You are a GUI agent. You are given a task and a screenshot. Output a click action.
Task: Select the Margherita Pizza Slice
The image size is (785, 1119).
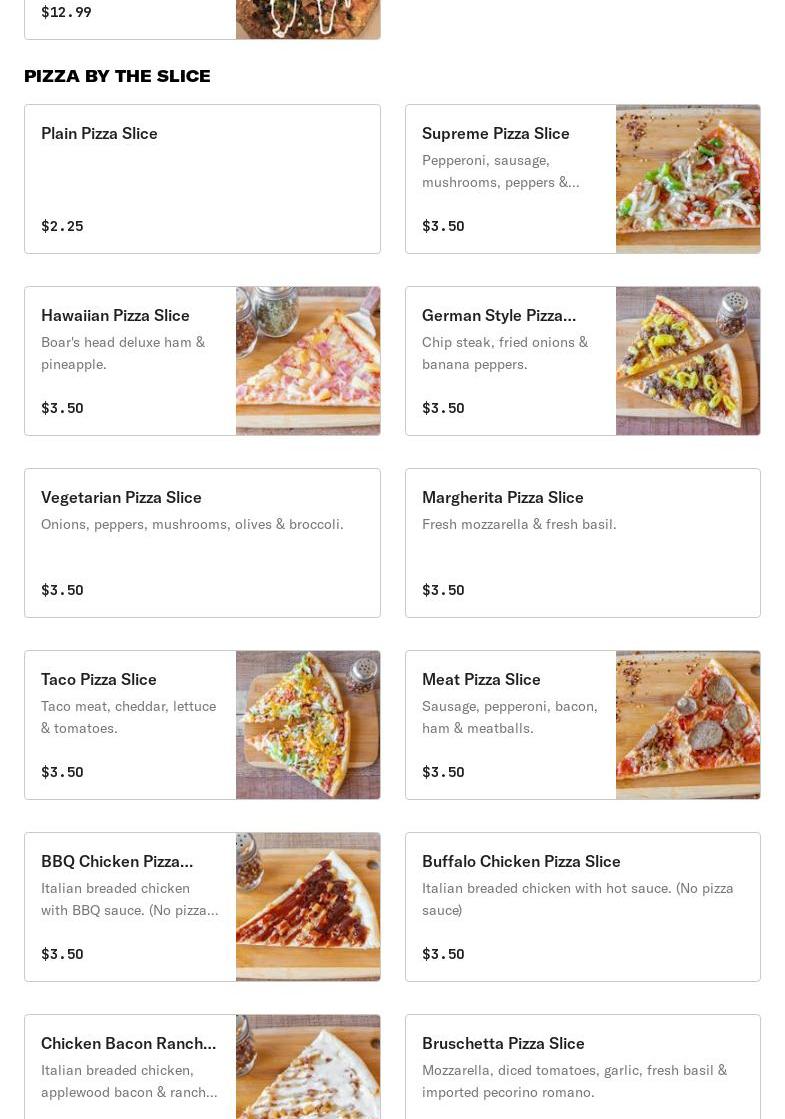tap(582, 543)
